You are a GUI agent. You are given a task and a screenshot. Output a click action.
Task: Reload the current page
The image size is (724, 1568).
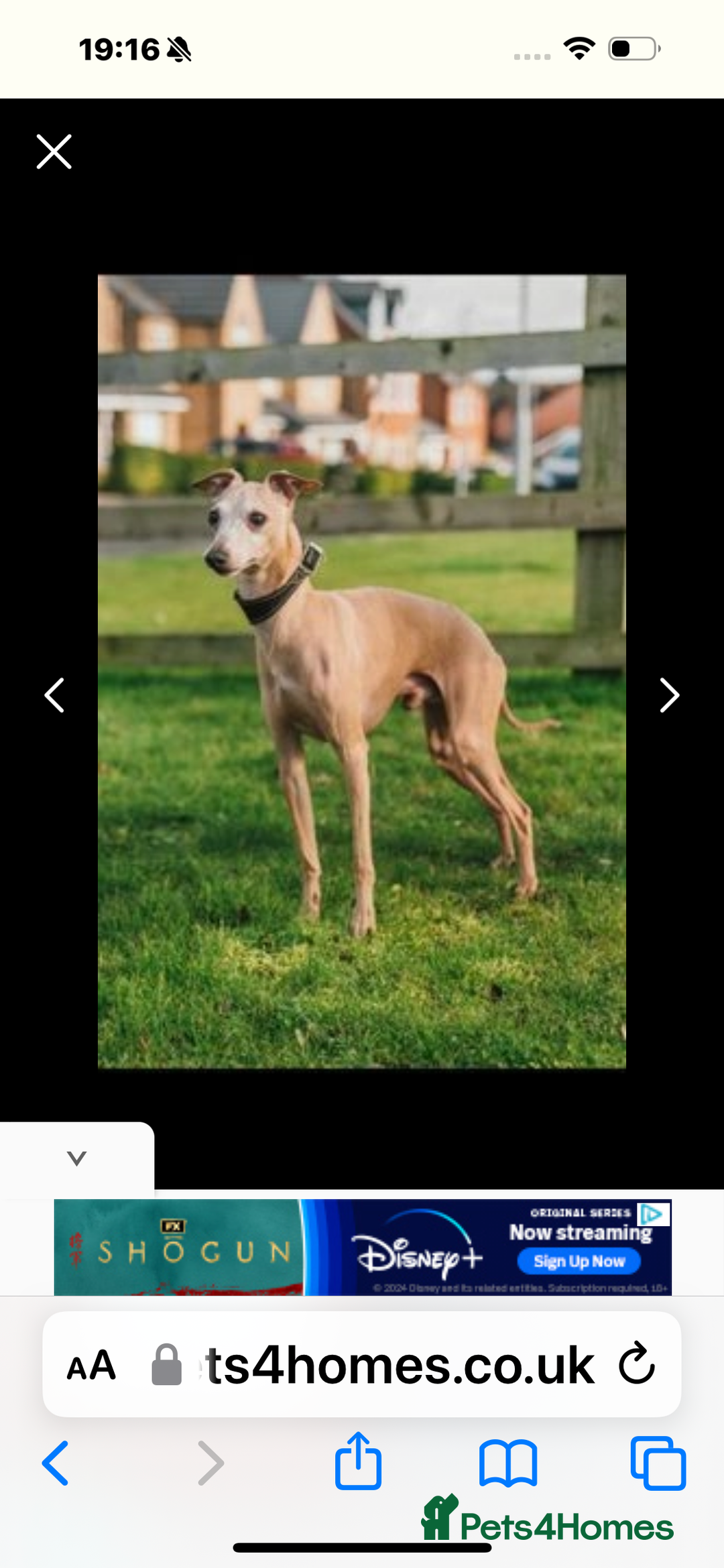[636, 1364]
